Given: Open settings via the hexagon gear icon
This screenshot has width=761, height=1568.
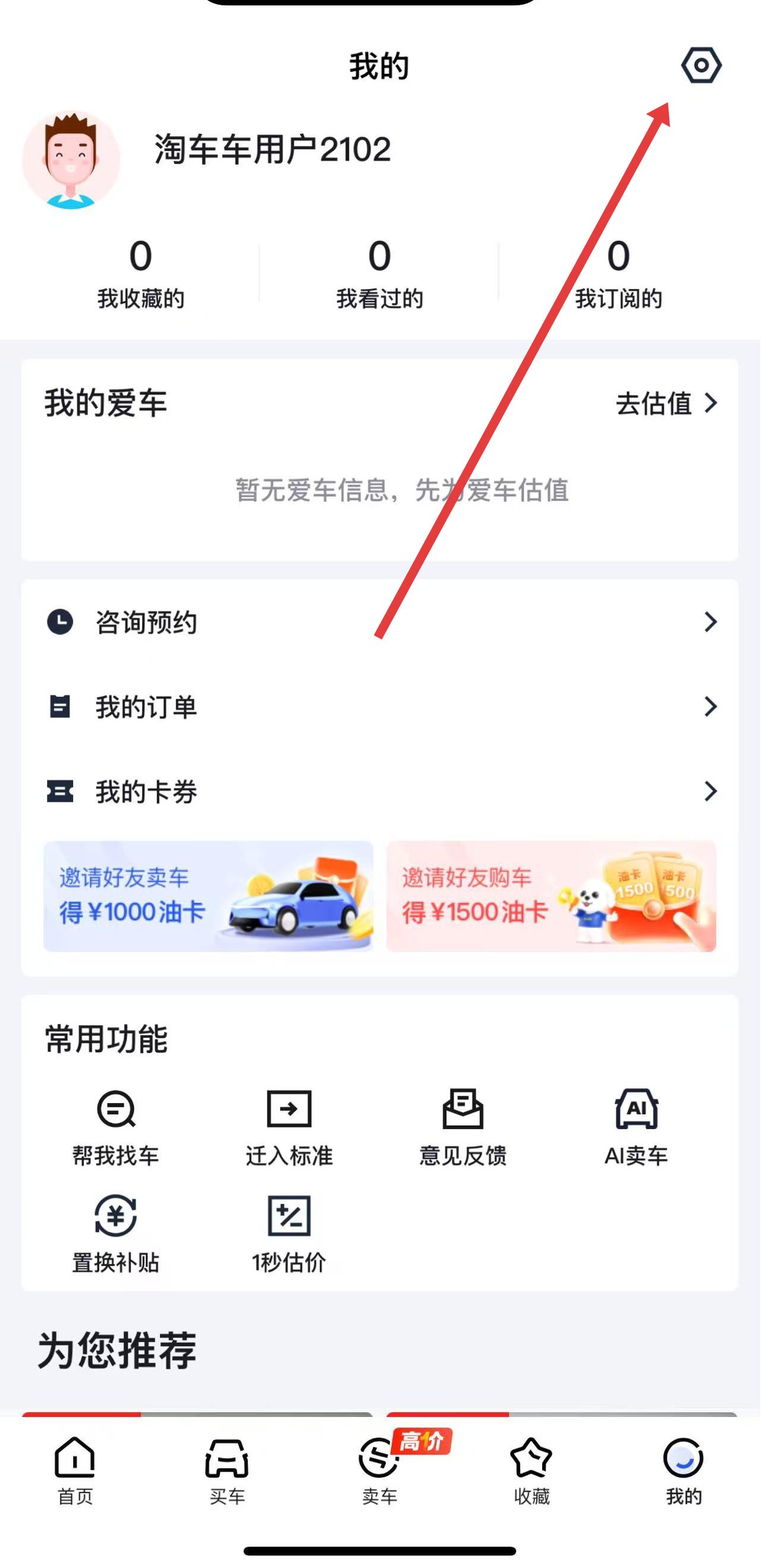Looking at the screenshot, I should [701, 65].
